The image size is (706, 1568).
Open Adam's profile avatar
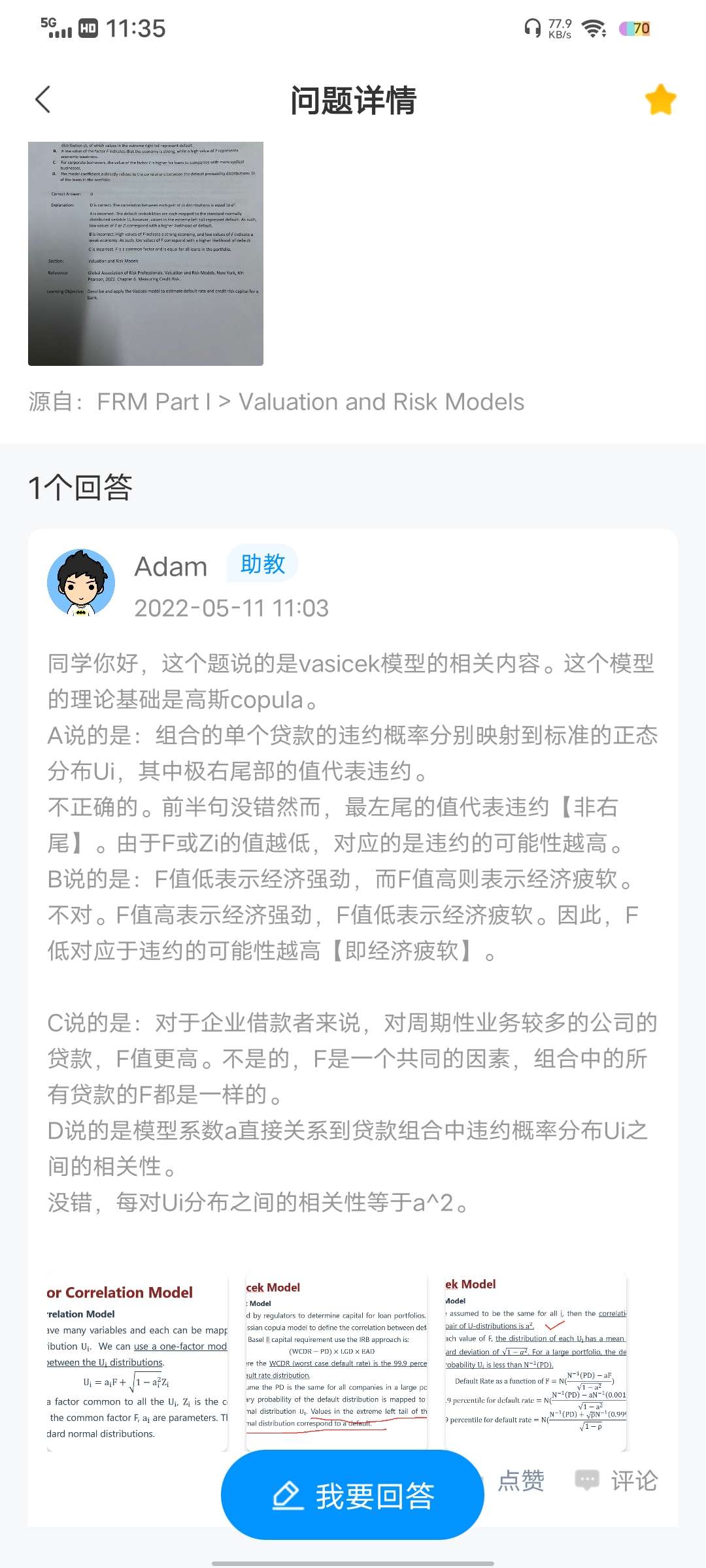point(81,582)
